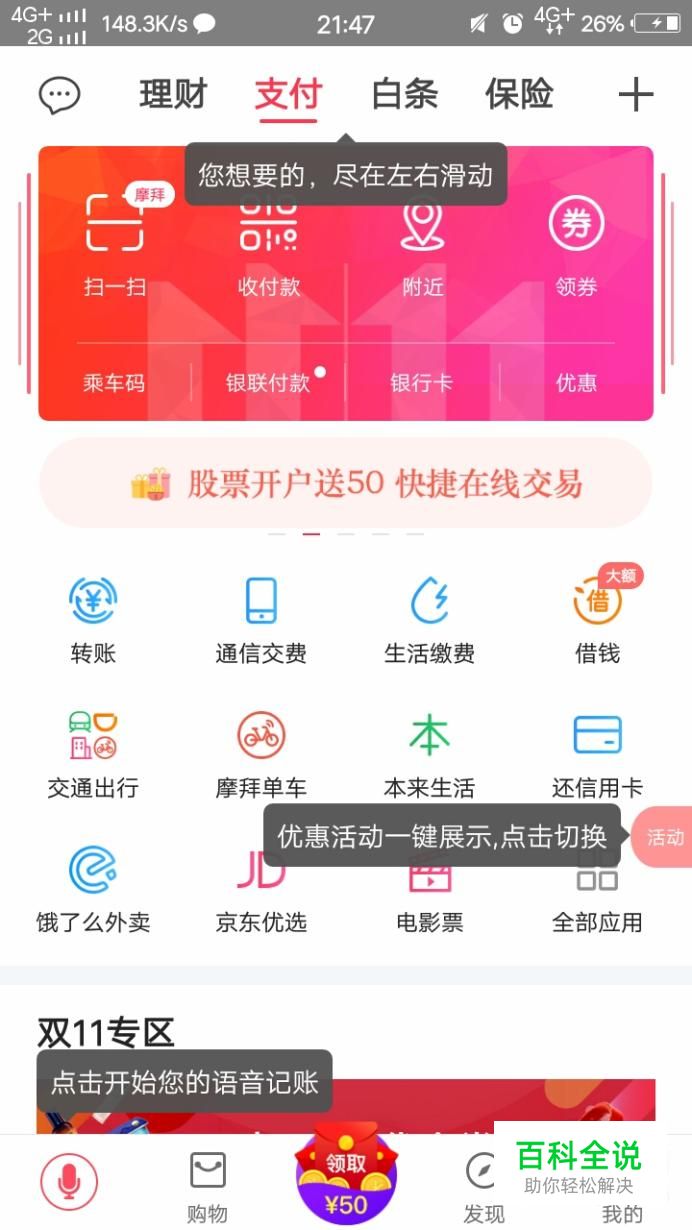Open 借钱 loan service
Viewport: 692px width, 1230px height.
pos(597,620)
